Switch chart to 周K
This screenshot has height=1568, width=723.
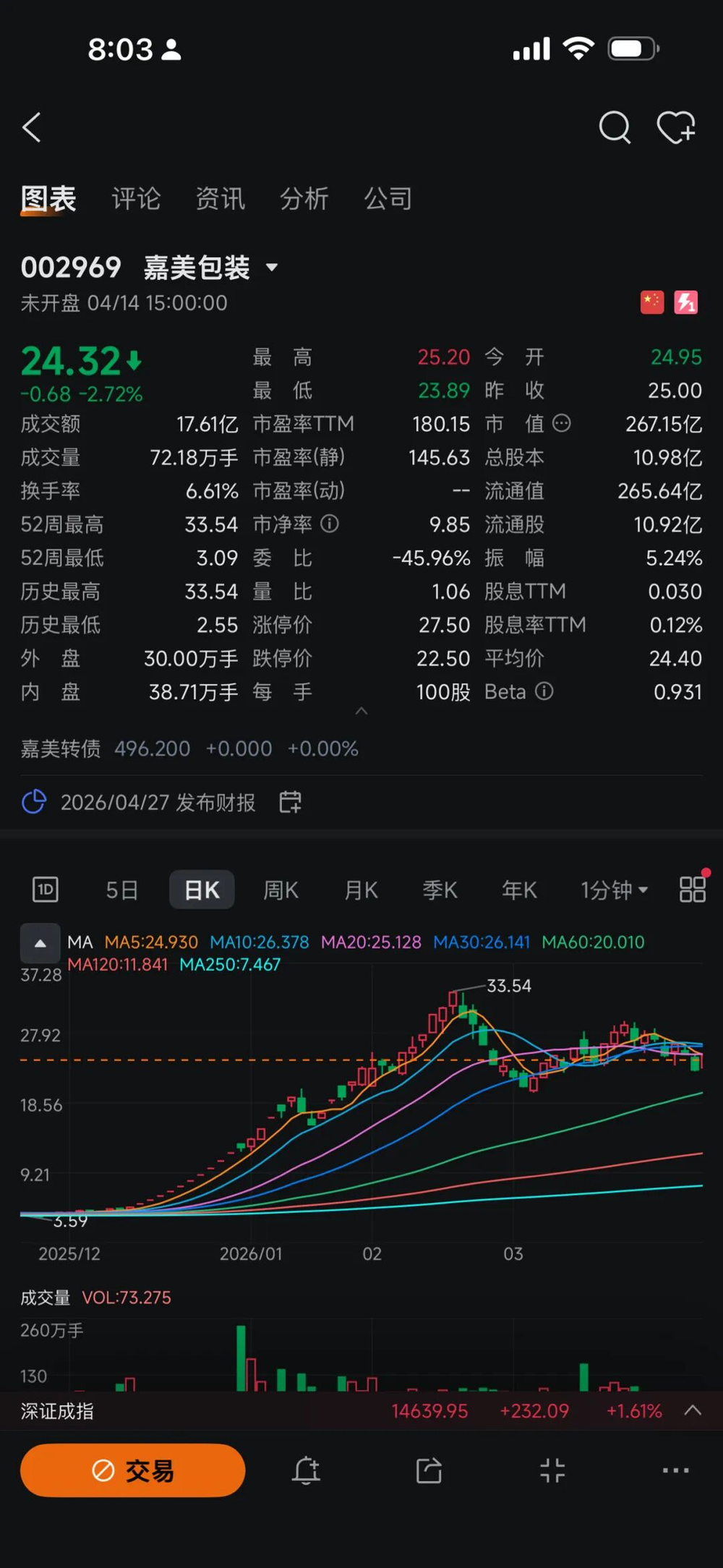(x=281, y=890)
